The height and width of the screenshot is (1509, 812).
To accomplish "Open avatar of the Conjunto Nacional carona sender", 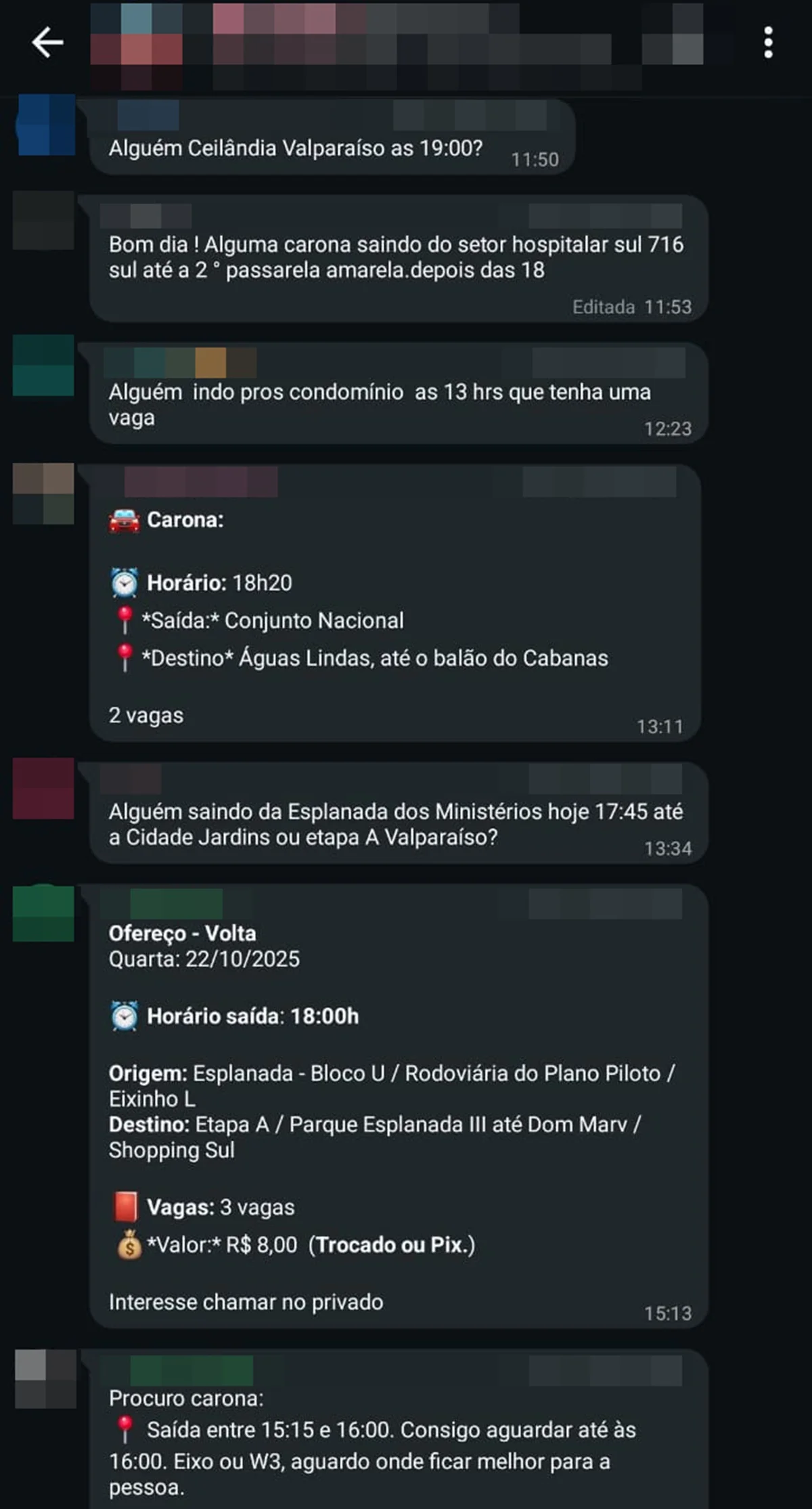I will (43, 494).
